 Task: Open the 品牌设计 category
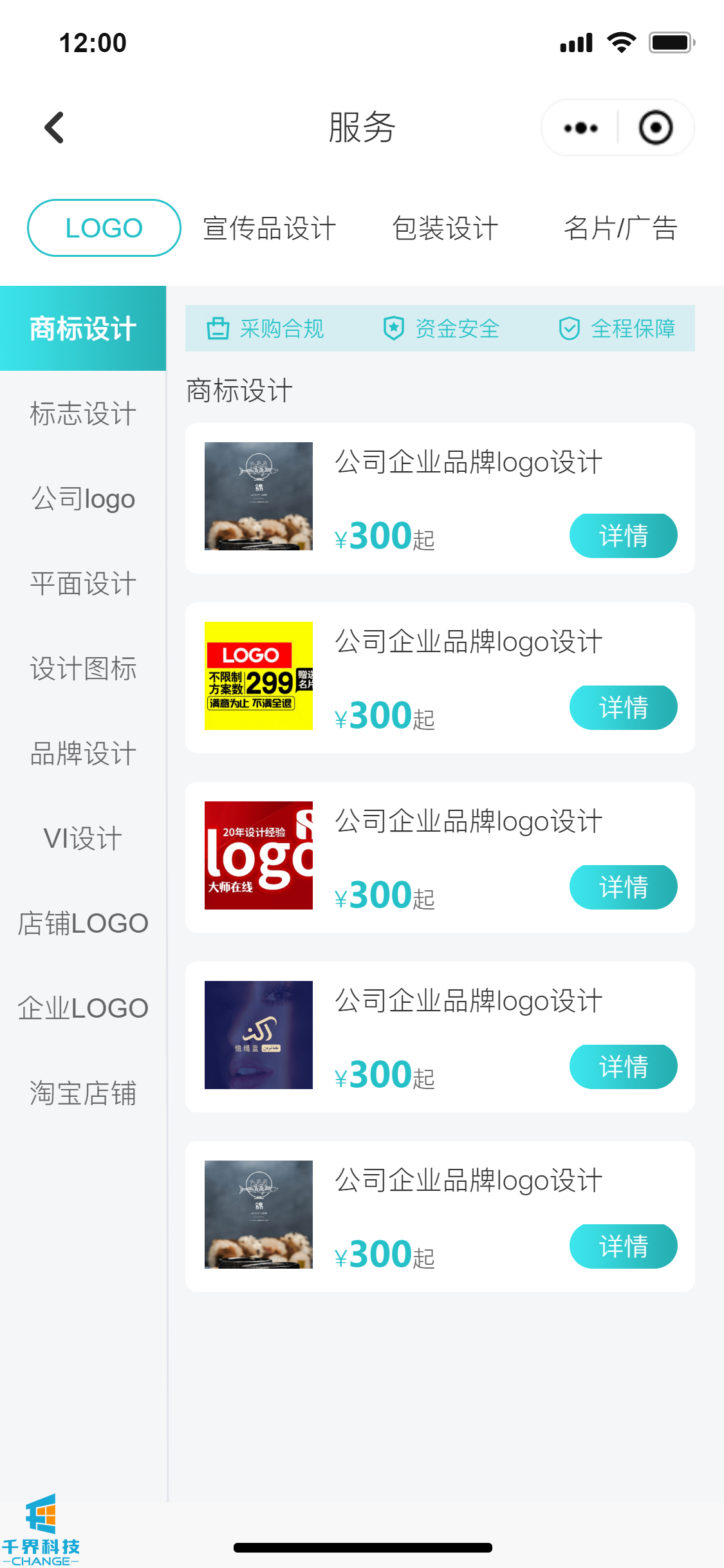(83, 754)
